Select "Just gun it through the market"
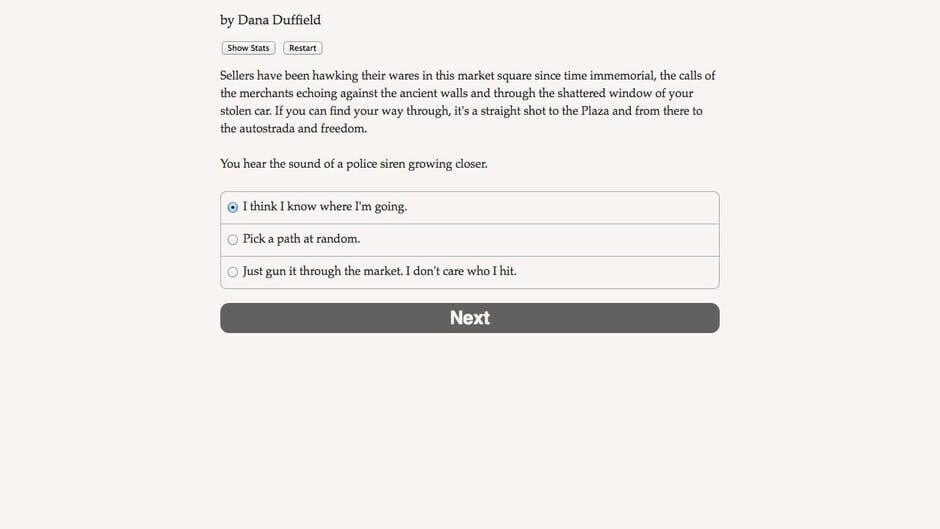The width and height of the screenshot is (940, 529). click(233, 272)
